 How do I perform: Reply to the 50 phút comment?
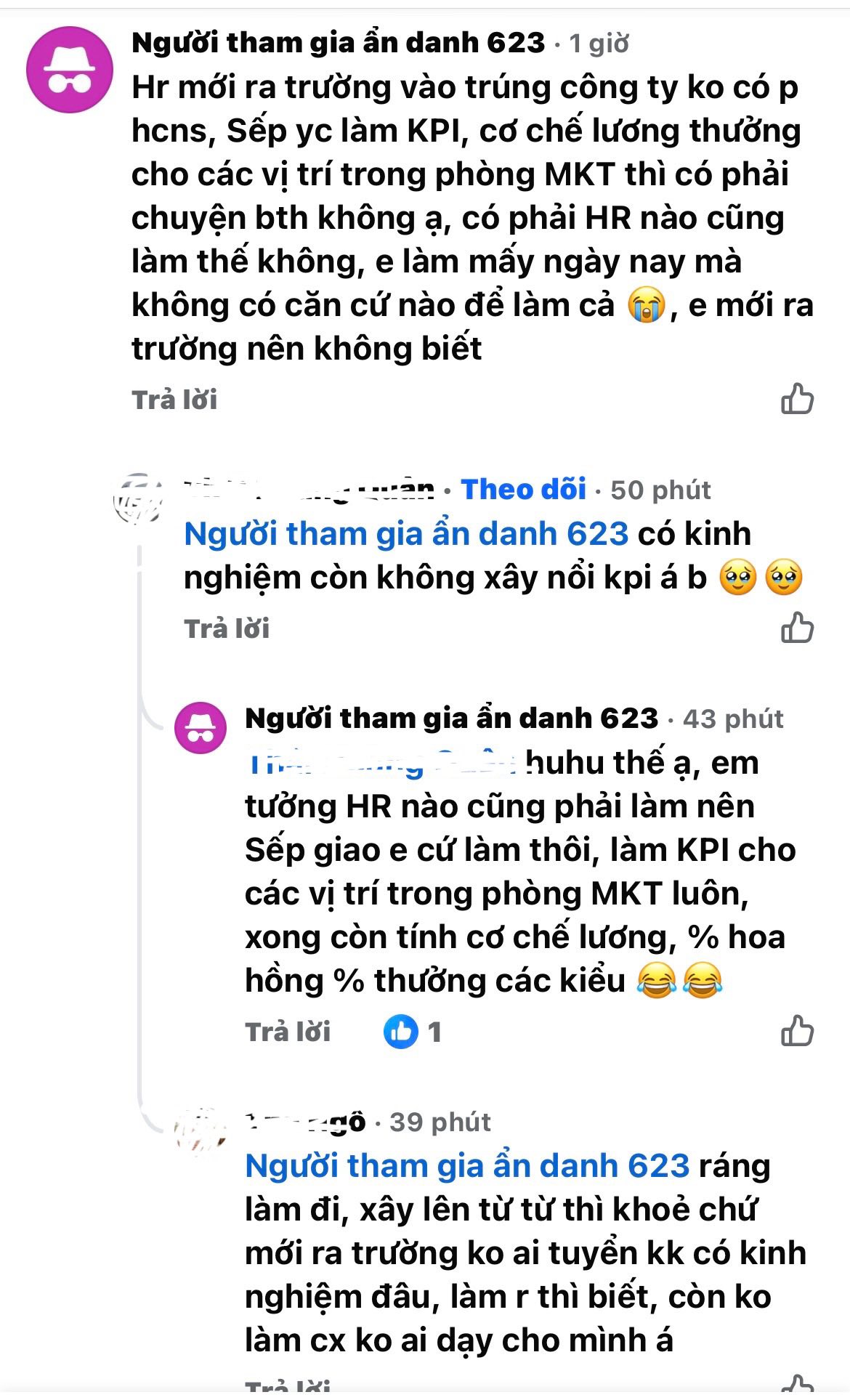tap(227, 628)
